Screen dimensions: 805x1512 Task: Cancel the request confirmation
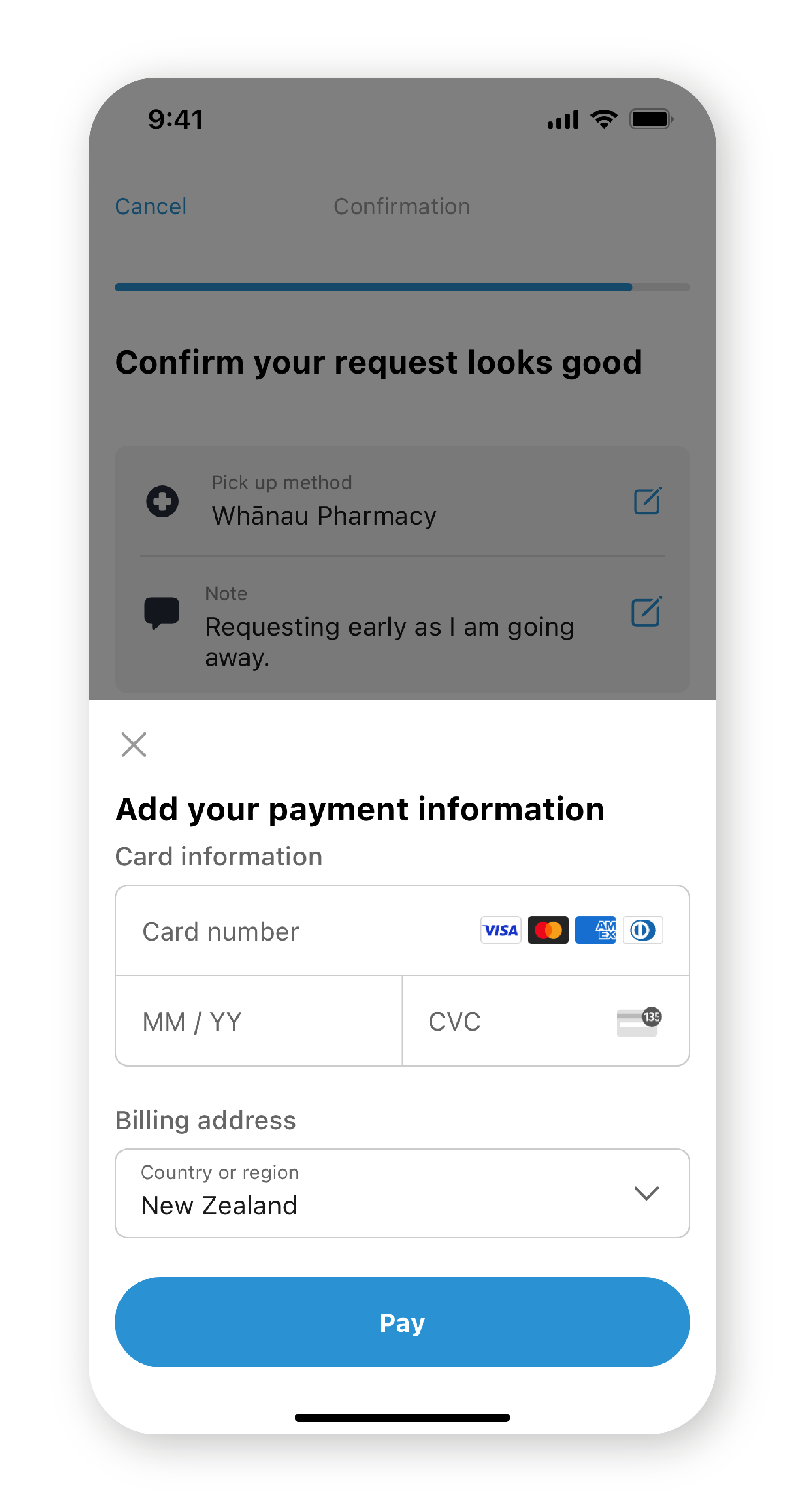(x=151, y=206)
